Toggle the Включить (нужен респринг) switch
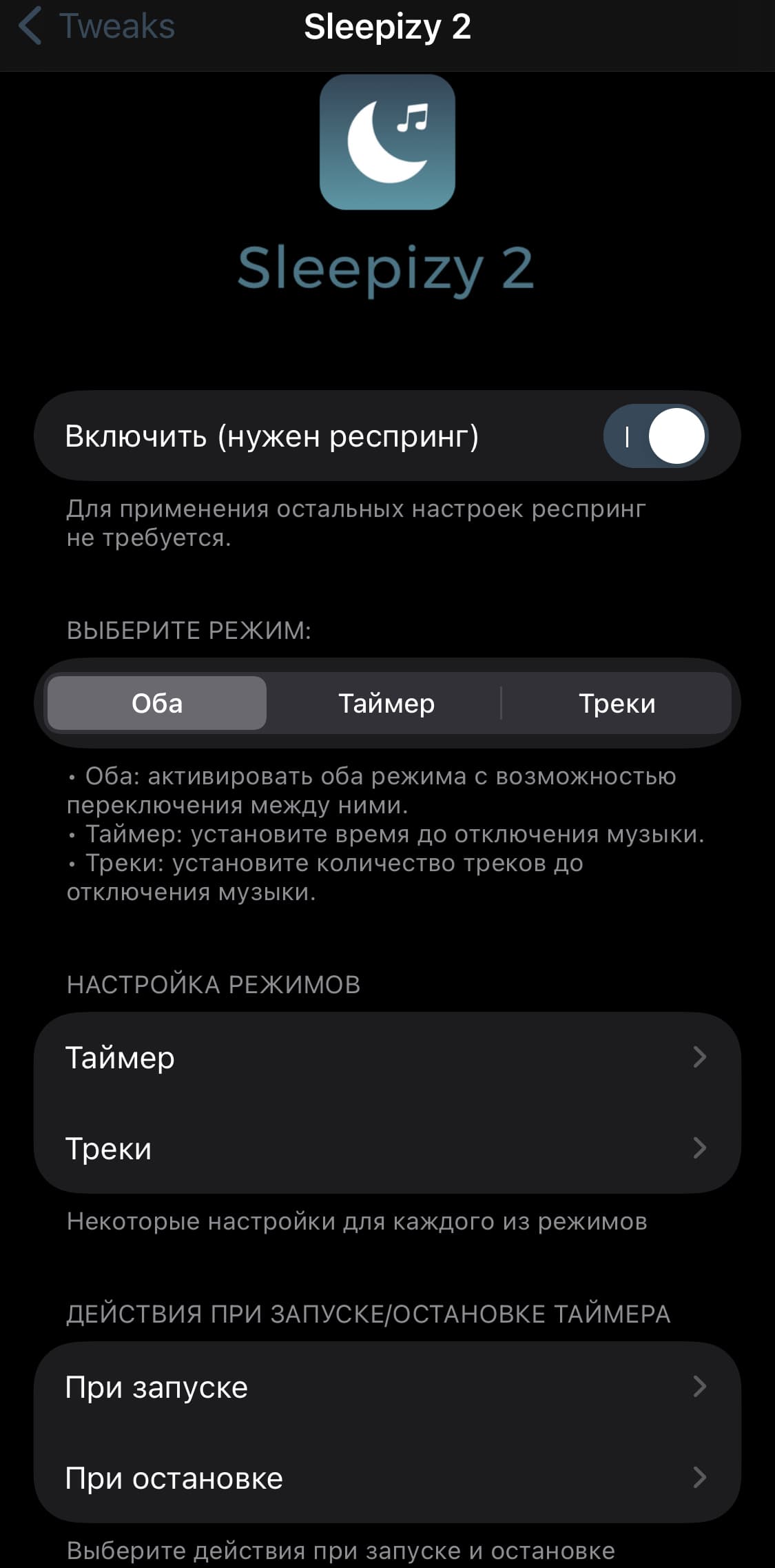The image size is (775, 1568). click(656, 436)
